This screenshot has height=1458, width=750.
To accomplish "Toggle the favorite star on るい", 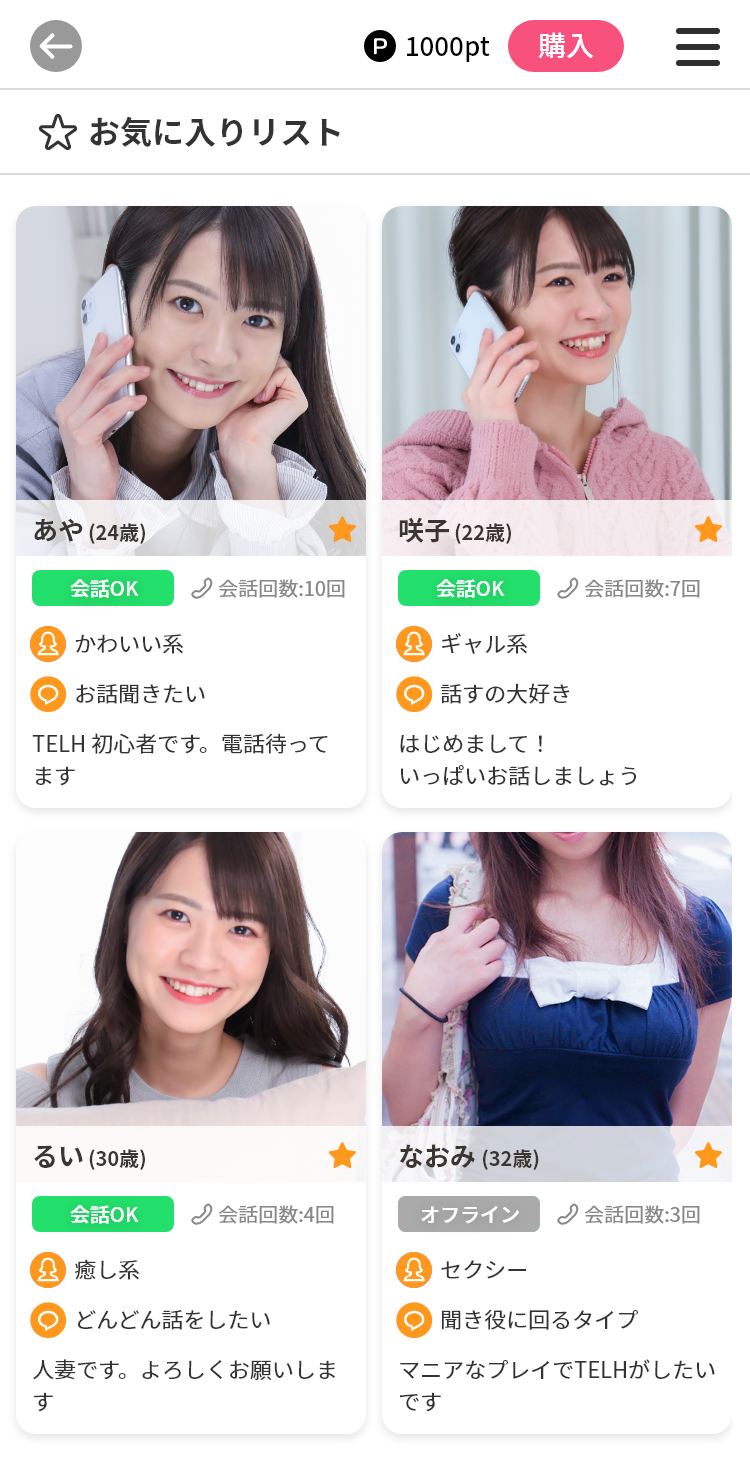I will pyautogui.click(x=342, y=1155).
